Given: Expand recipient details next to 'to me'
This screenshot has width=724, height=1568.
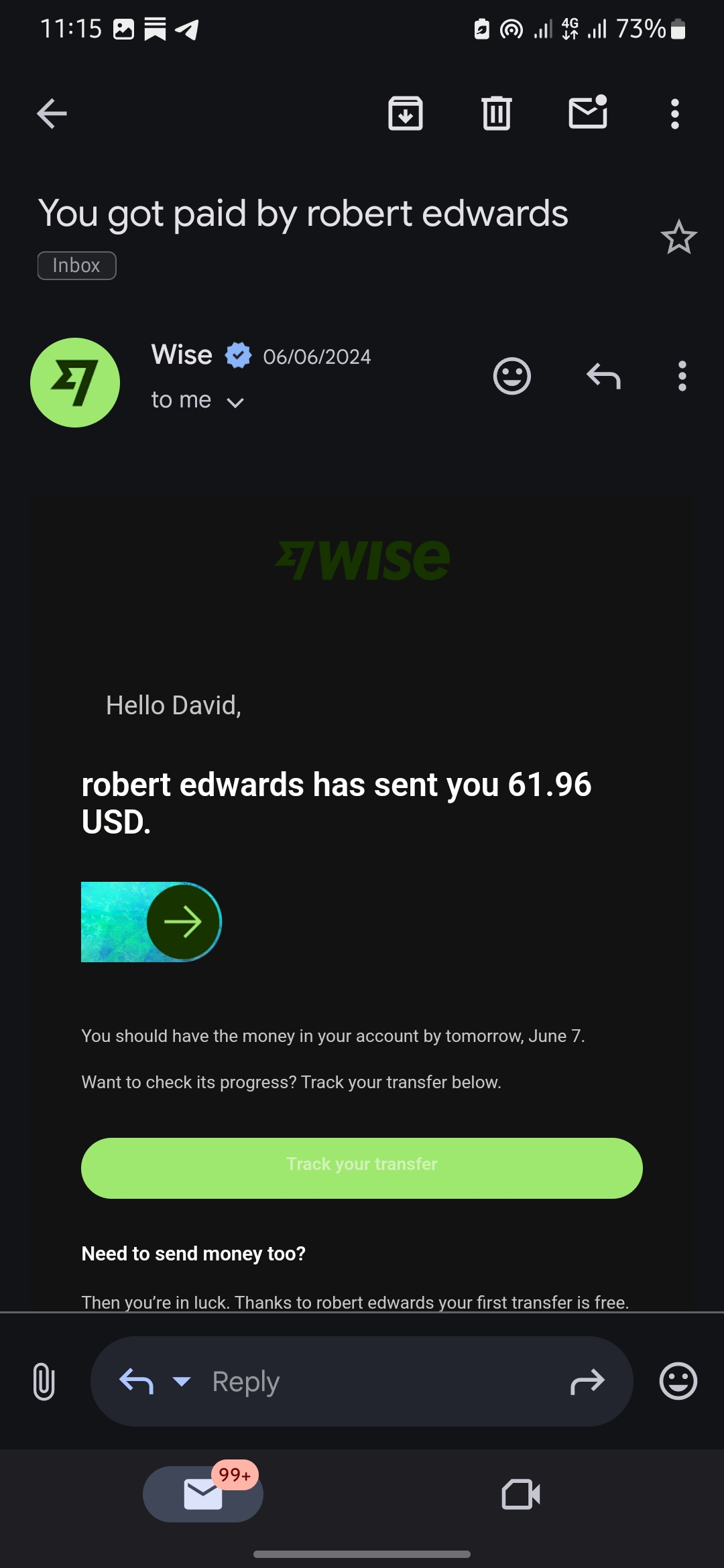Looking at the screenshot, I should click(x=235, y=402).
